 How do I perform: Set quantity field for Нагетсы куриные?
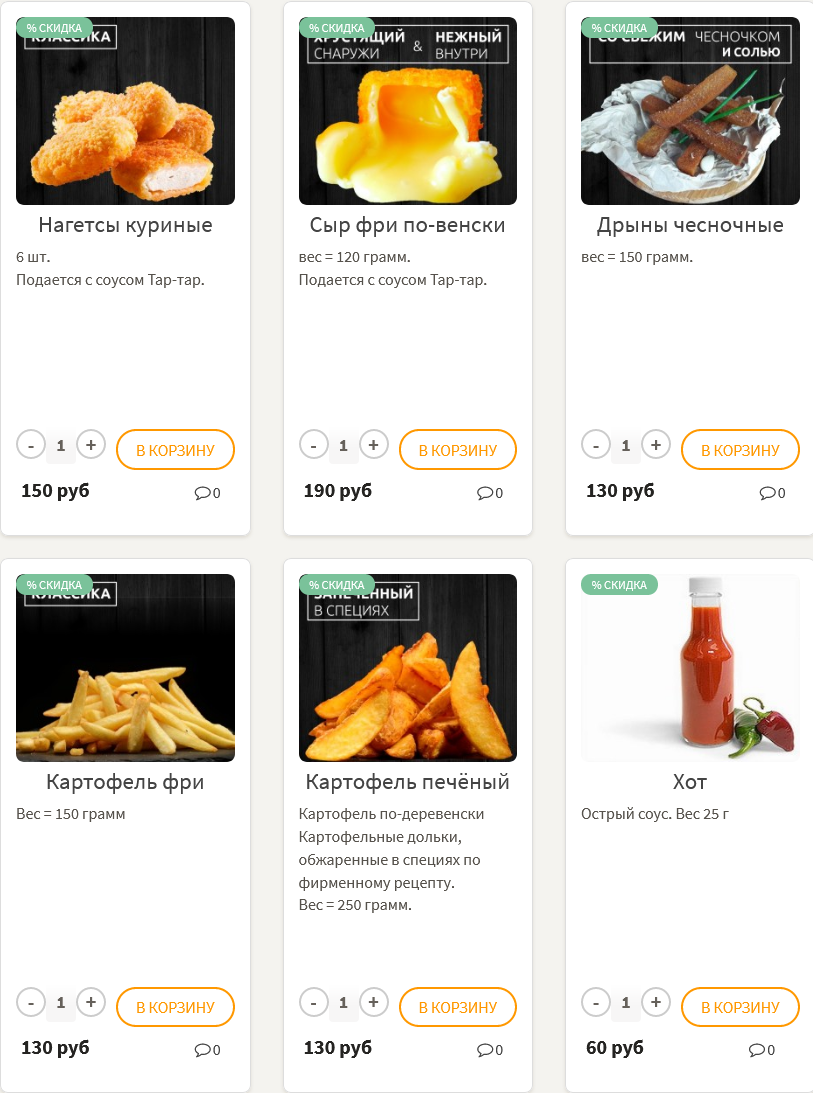(x=61, y=446)
